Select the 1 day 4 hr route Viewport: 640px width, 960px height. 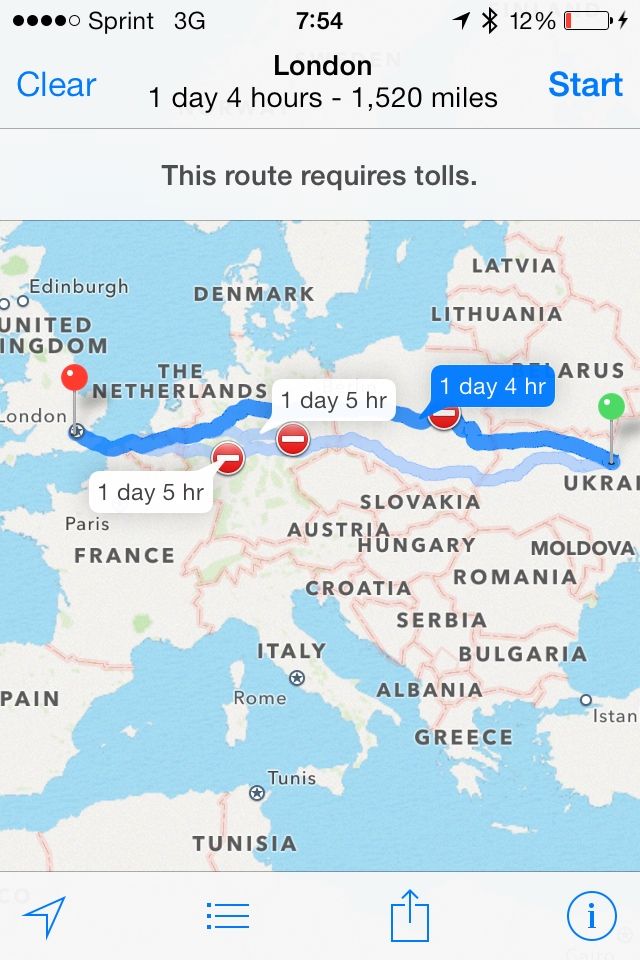click(x=493, y=386)
